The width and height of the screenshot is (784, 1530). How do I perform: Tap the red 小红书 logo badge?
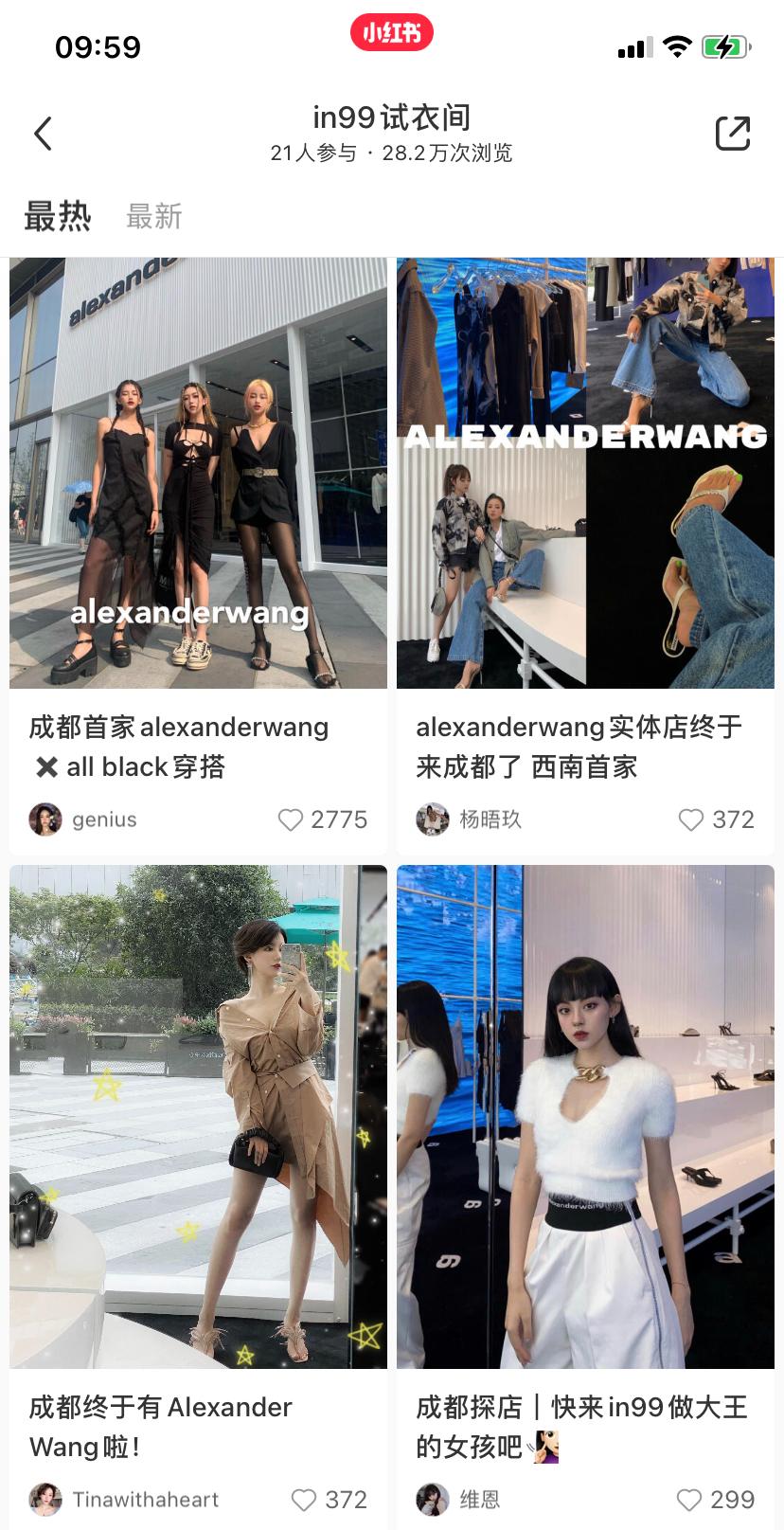point(391,31)
